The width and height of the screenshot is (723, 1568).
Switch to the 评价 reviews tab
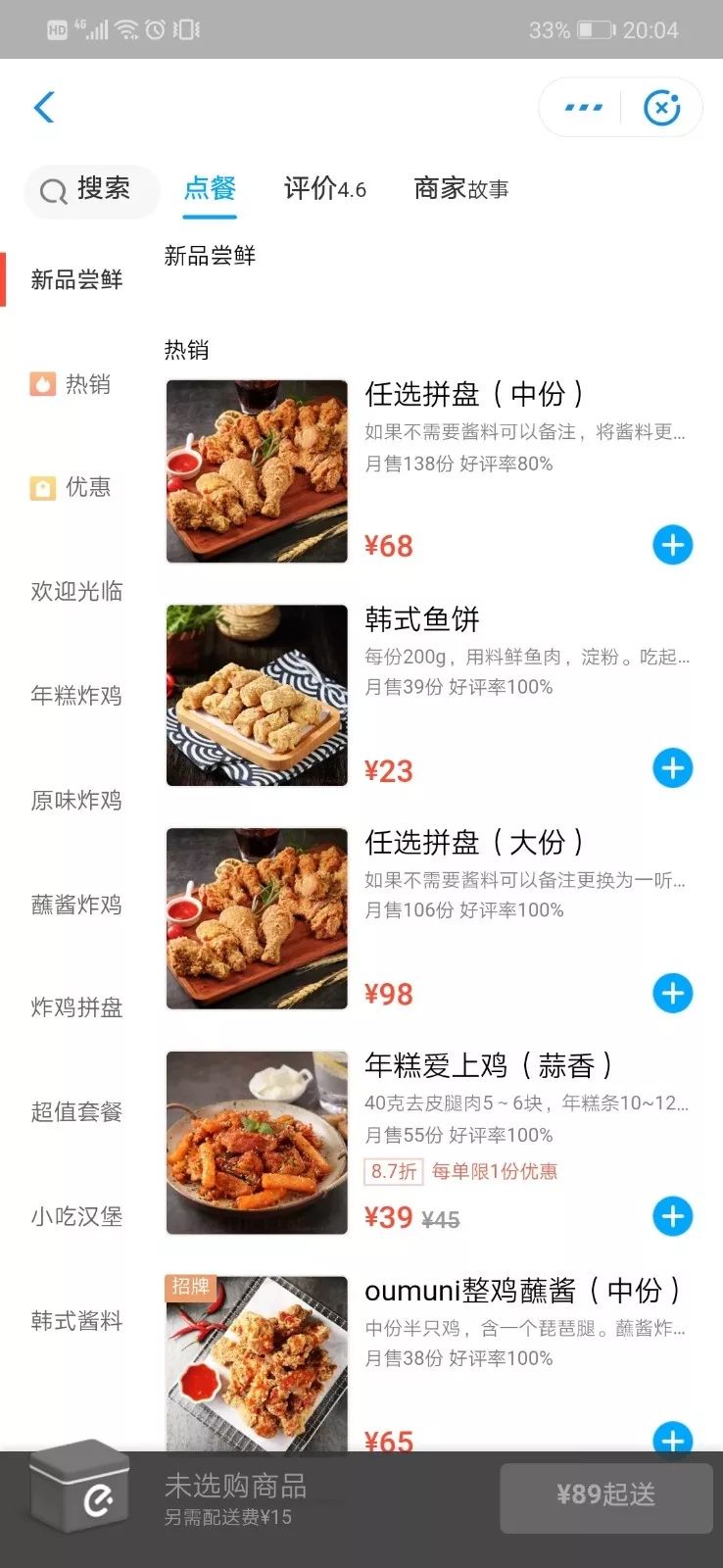click(x=324, y=188)
